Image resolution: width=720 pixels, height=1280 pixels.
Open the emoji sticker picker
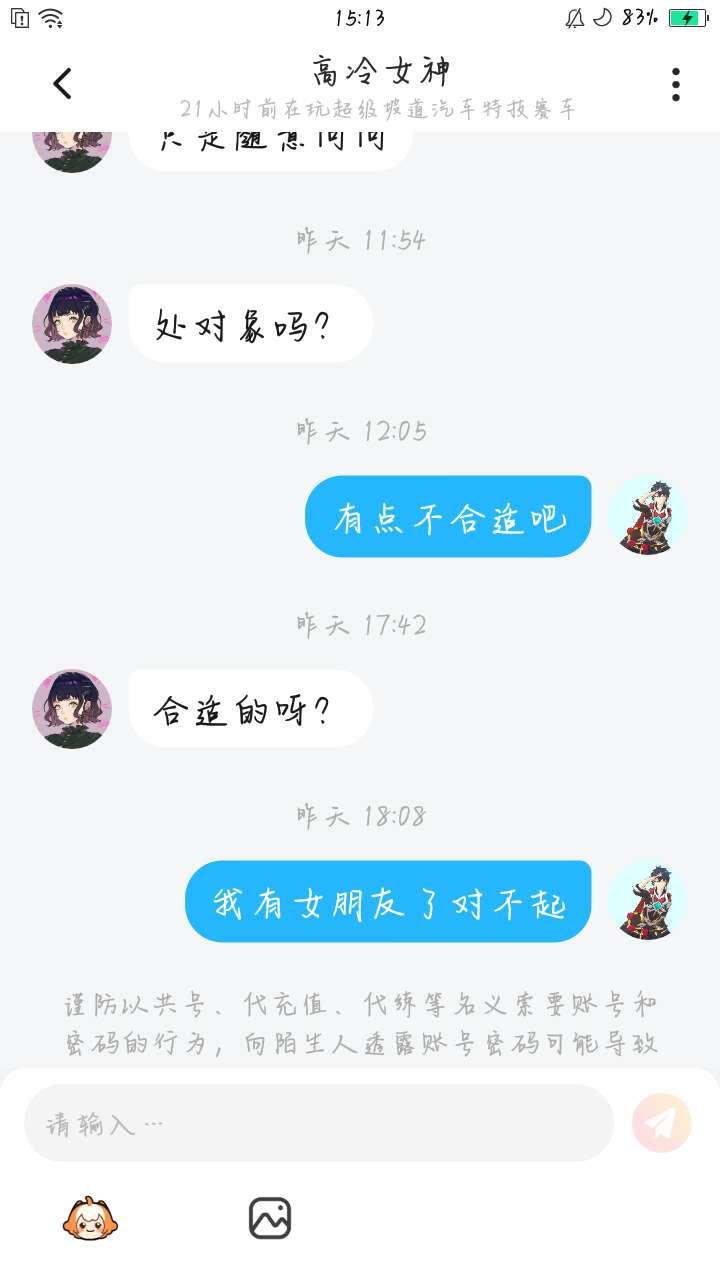pyautogui.click(x=90, y=1218)
